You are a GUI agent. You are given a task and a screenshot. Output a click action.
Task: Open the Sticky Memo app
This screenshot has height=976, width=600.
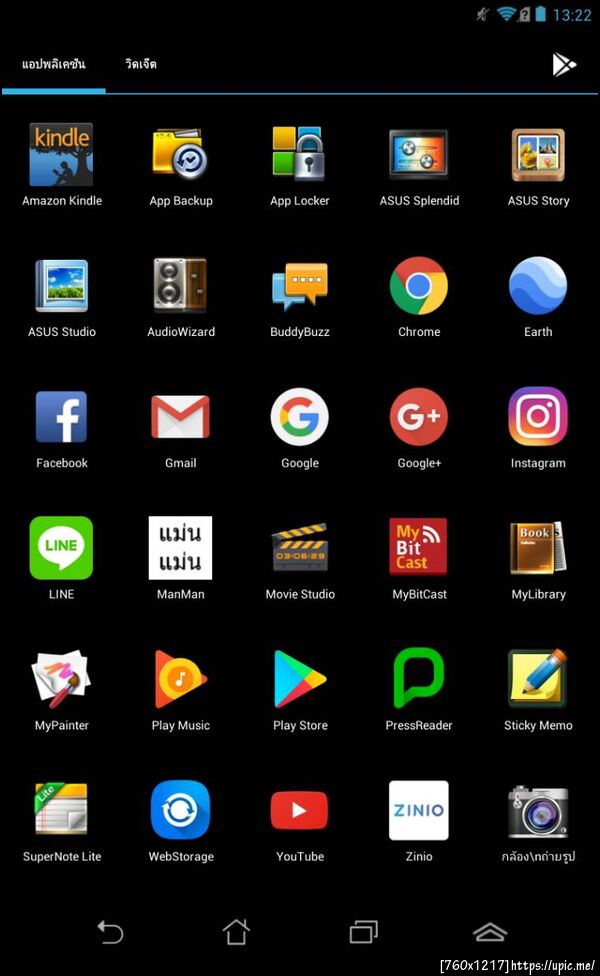pyautogui.click(x=538, y=680)
